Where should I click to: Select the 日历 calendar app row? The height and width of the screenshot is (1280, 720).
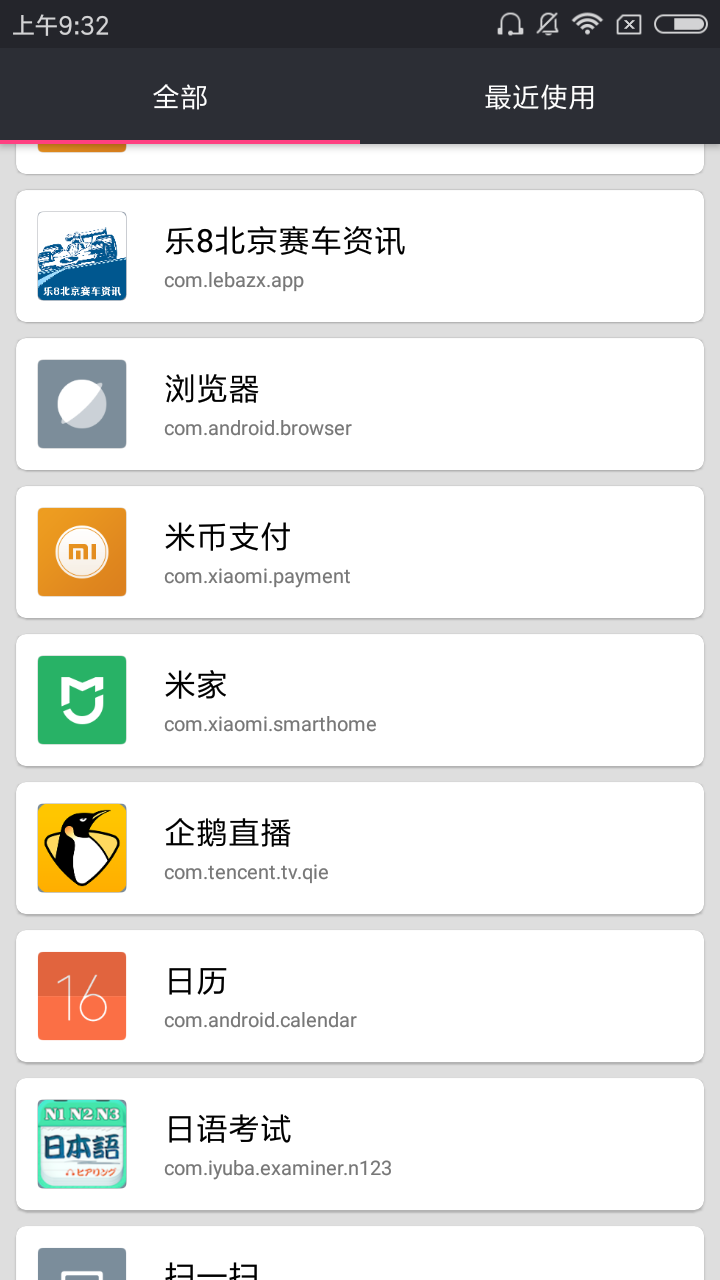pyautogui.click(x=360, y=996)
